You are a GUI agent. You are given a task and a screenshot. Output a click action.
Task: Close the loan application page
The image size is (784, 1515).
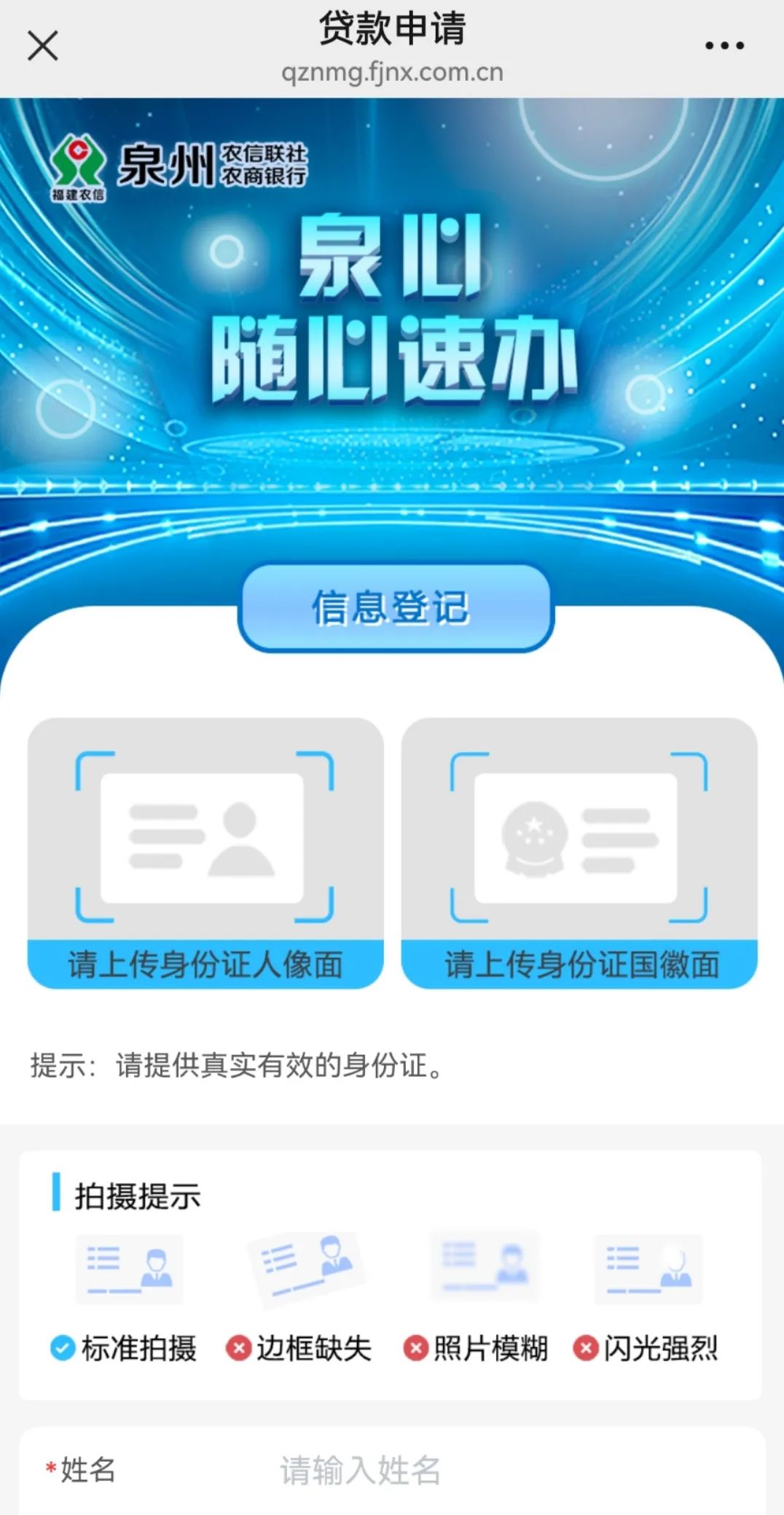[x=42, y=46]
